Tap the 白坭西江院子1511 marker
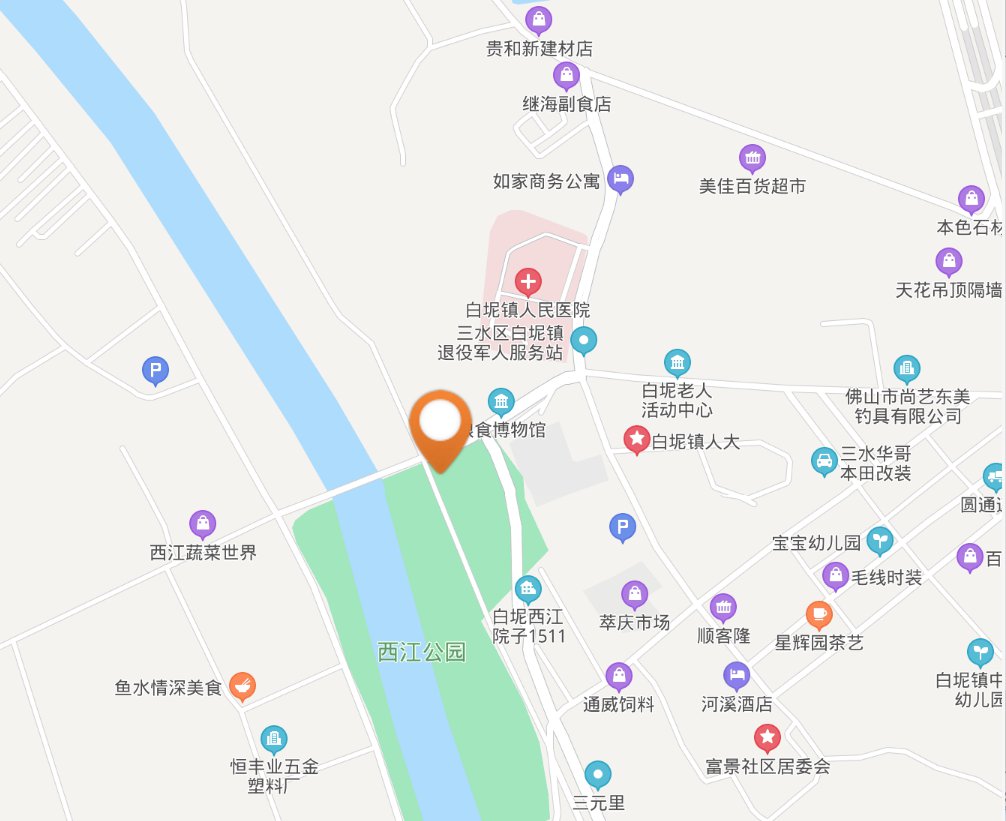 click(x=528, y=589)
